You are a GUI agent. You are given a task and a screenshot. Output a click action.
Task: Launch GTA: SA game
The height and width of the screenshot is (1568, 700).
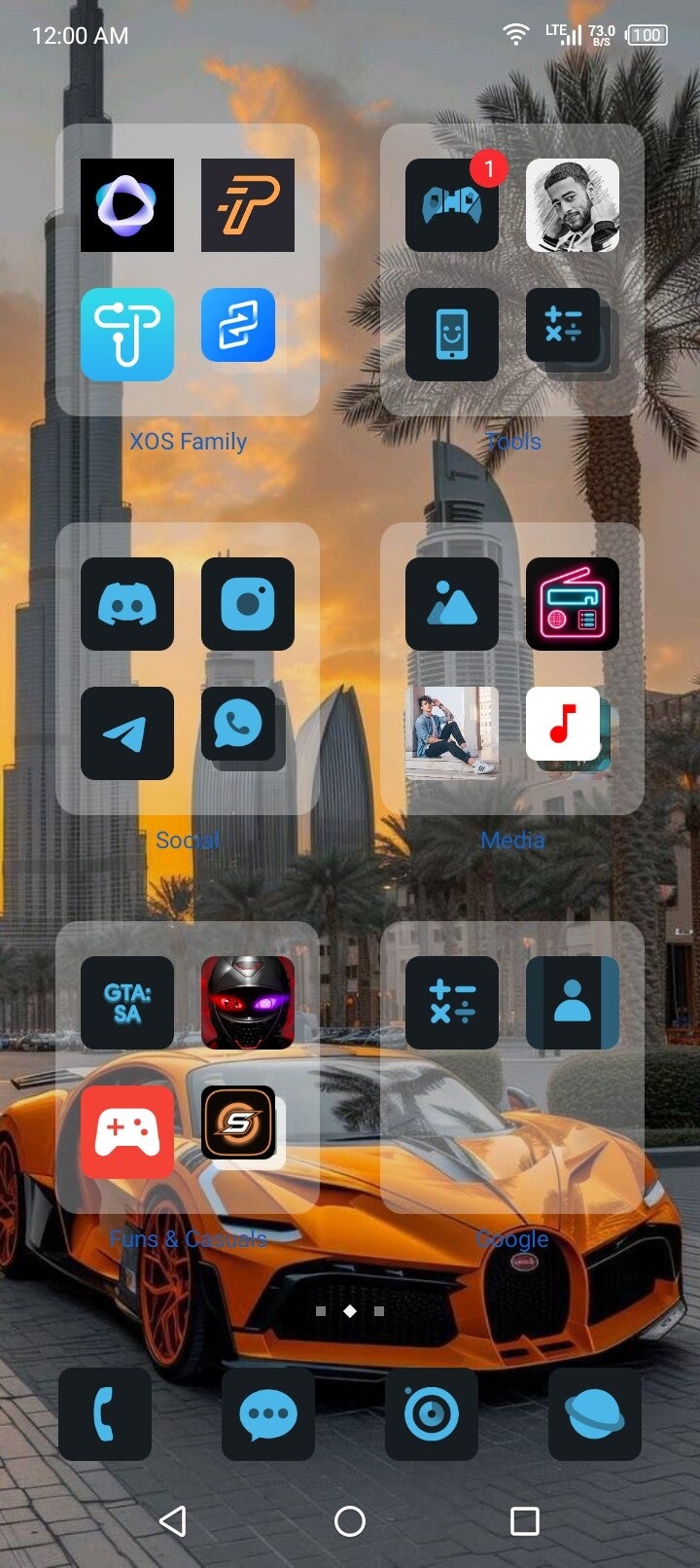click(x=127, y=1003)
